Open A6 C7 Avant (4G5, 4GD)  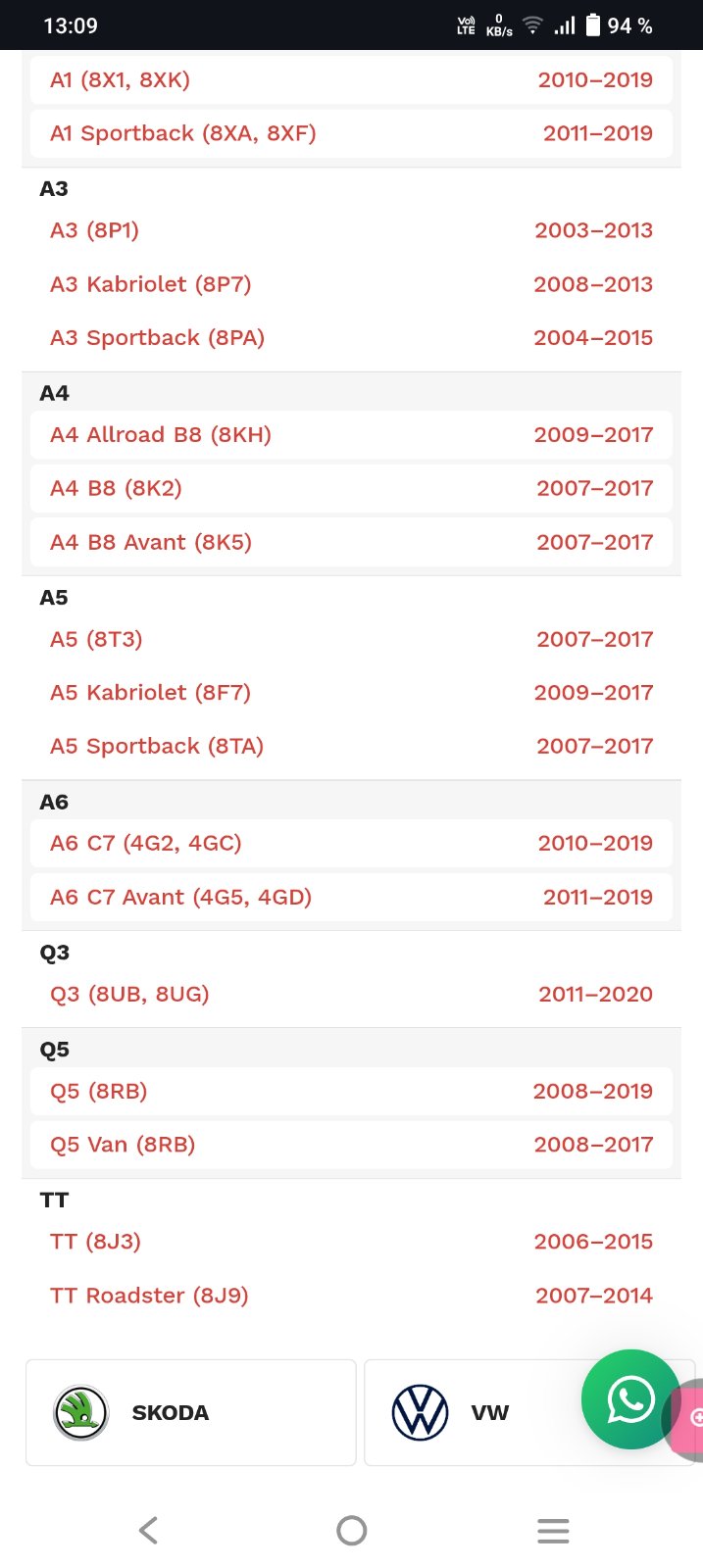click(351, 897)
